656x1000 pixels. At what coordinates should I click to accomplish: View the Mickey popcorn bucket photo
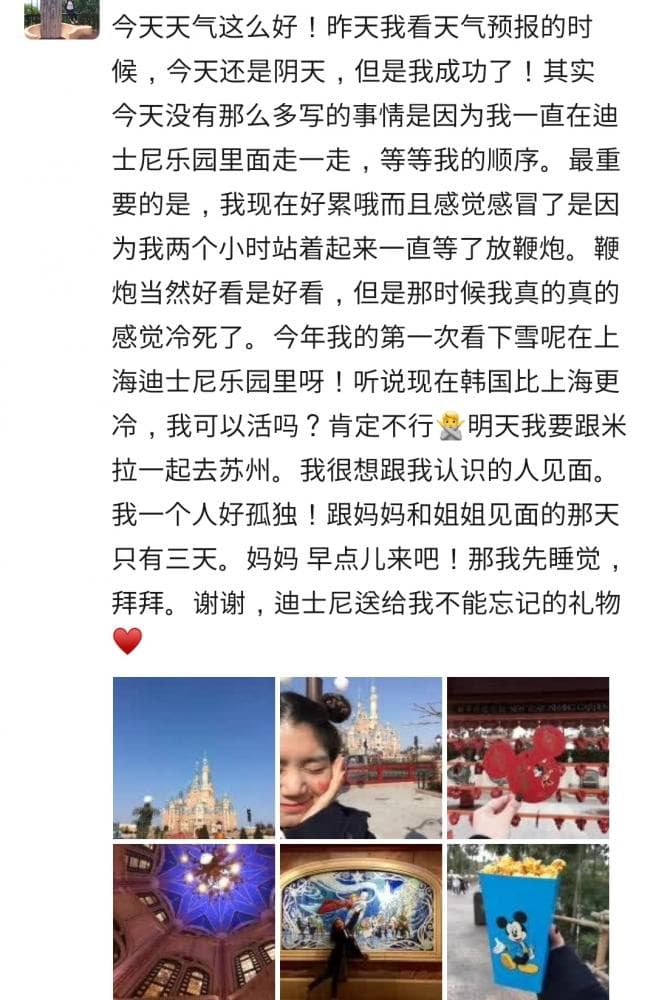click(527, 921)
